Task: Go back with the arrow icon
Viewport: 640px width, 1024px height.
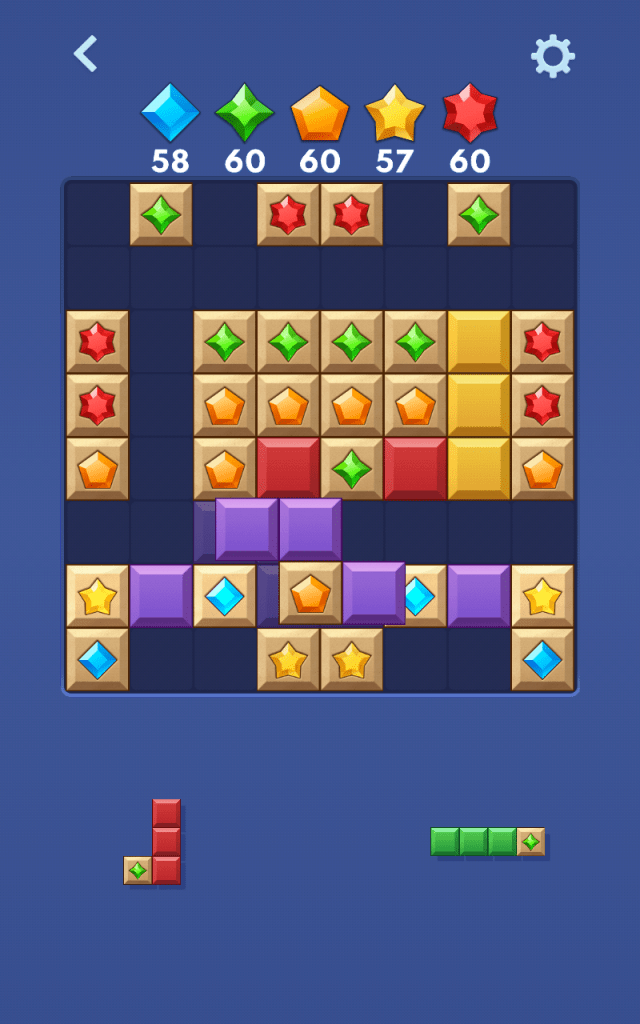Action: pos(86,53)
